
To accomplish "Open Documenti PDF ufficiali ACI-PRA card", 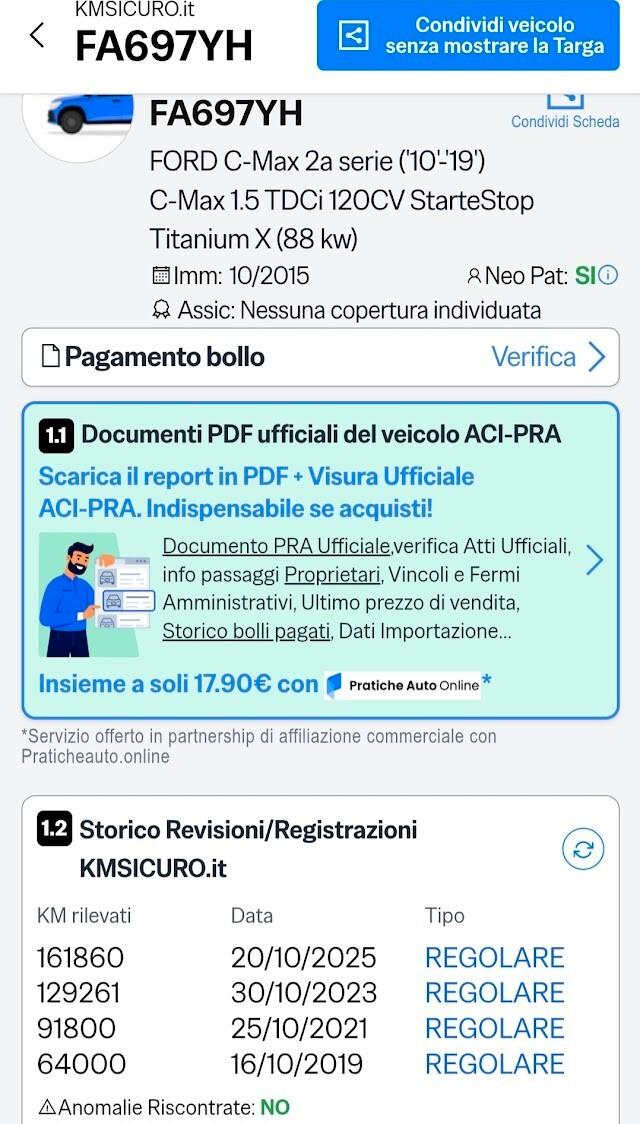I will click(320, 560).
